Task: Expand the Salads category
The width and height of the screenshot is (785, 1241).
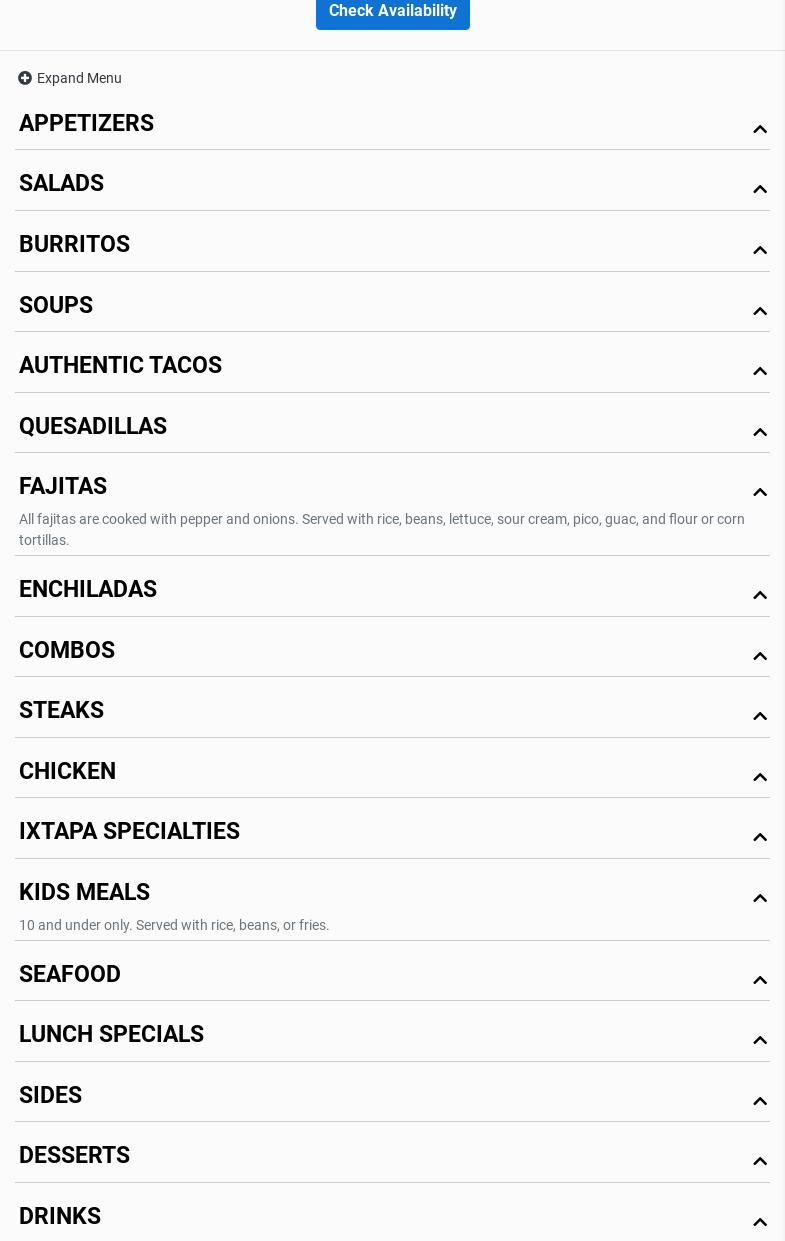Action: click(x=62, y=184)
